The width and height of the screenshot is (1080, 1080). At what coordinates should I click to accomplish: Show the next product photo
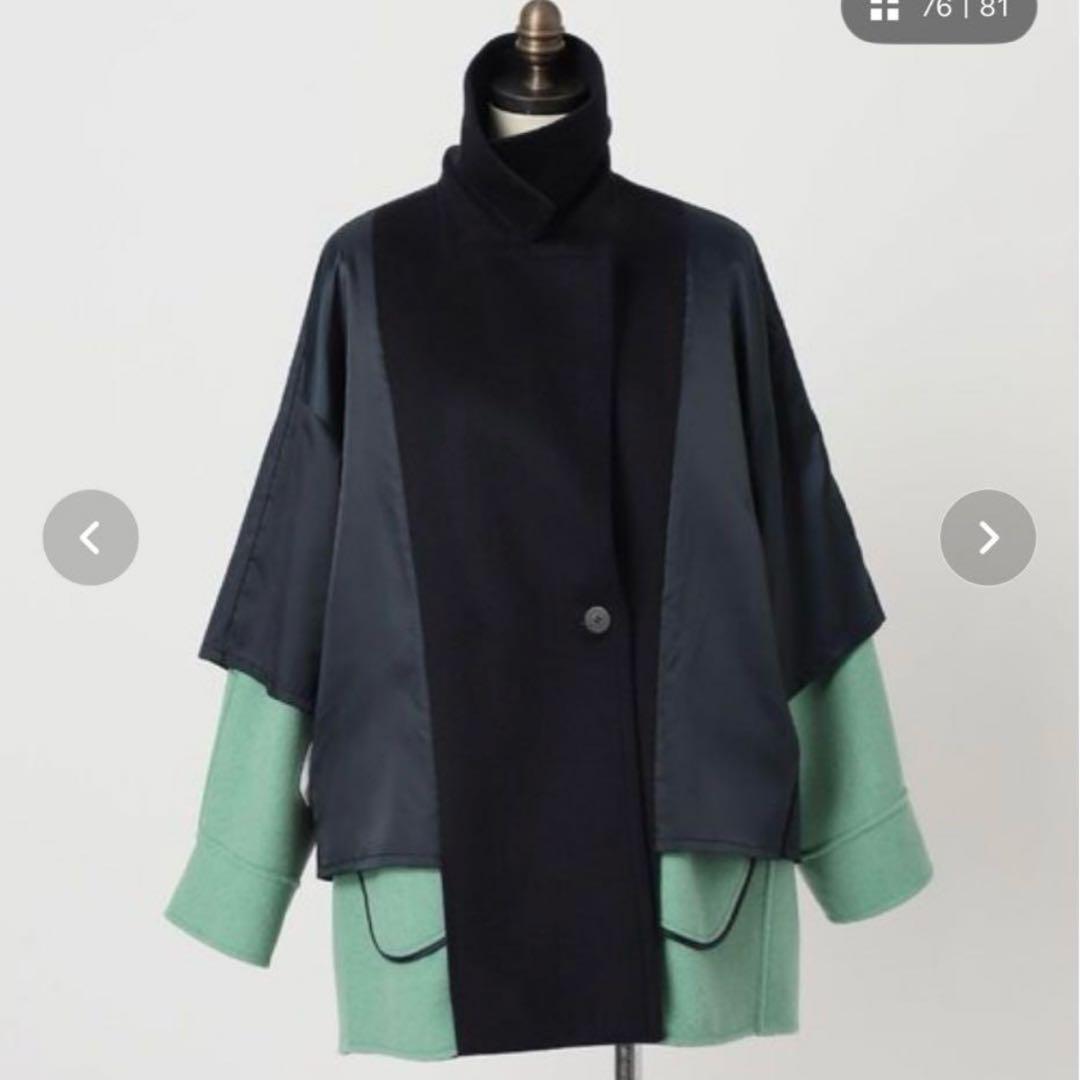(x=987, y=538)
